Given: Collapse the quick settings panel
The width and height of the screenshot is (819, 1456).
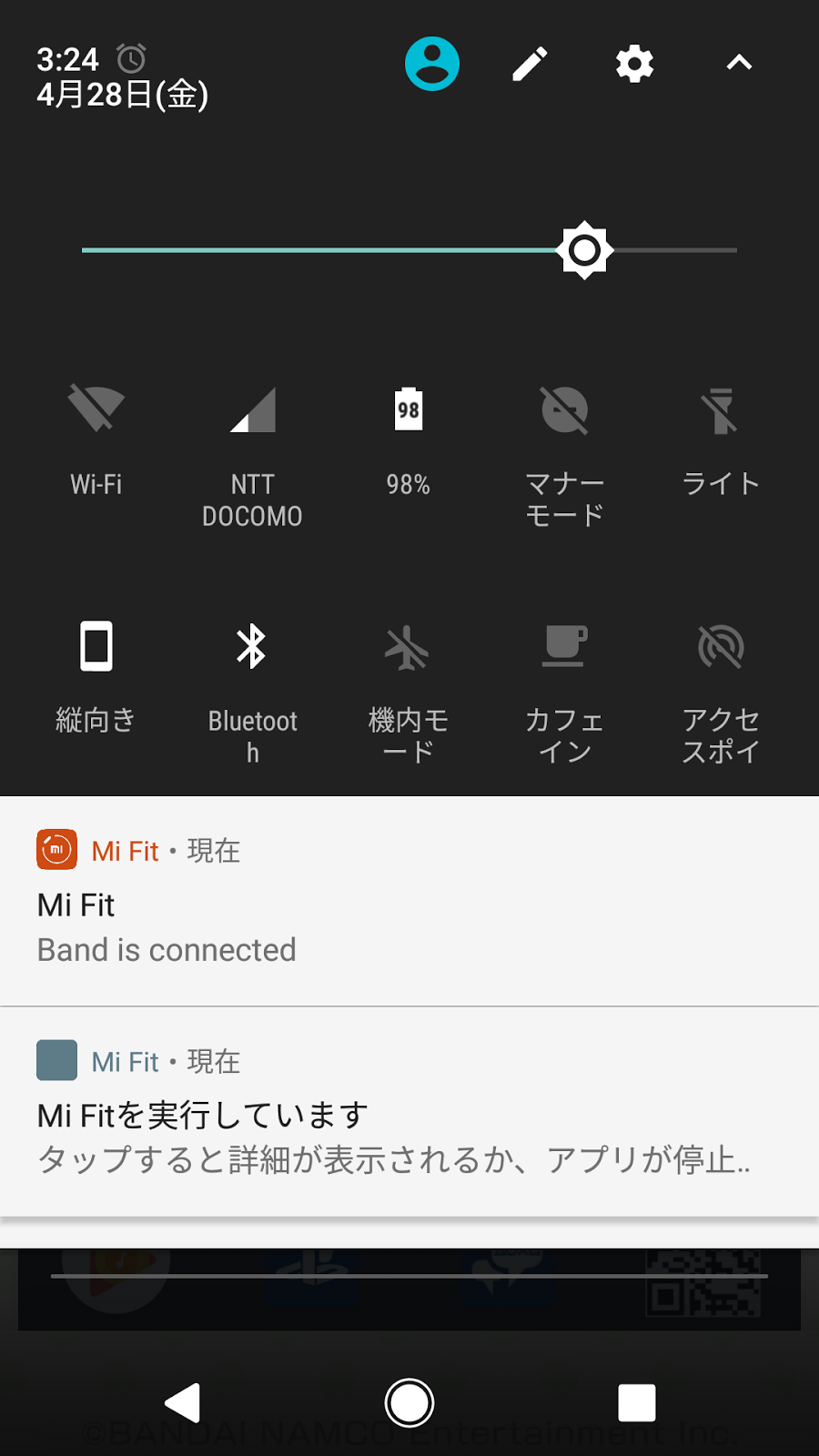Looking at the screenshot, I should click(739, 63).
